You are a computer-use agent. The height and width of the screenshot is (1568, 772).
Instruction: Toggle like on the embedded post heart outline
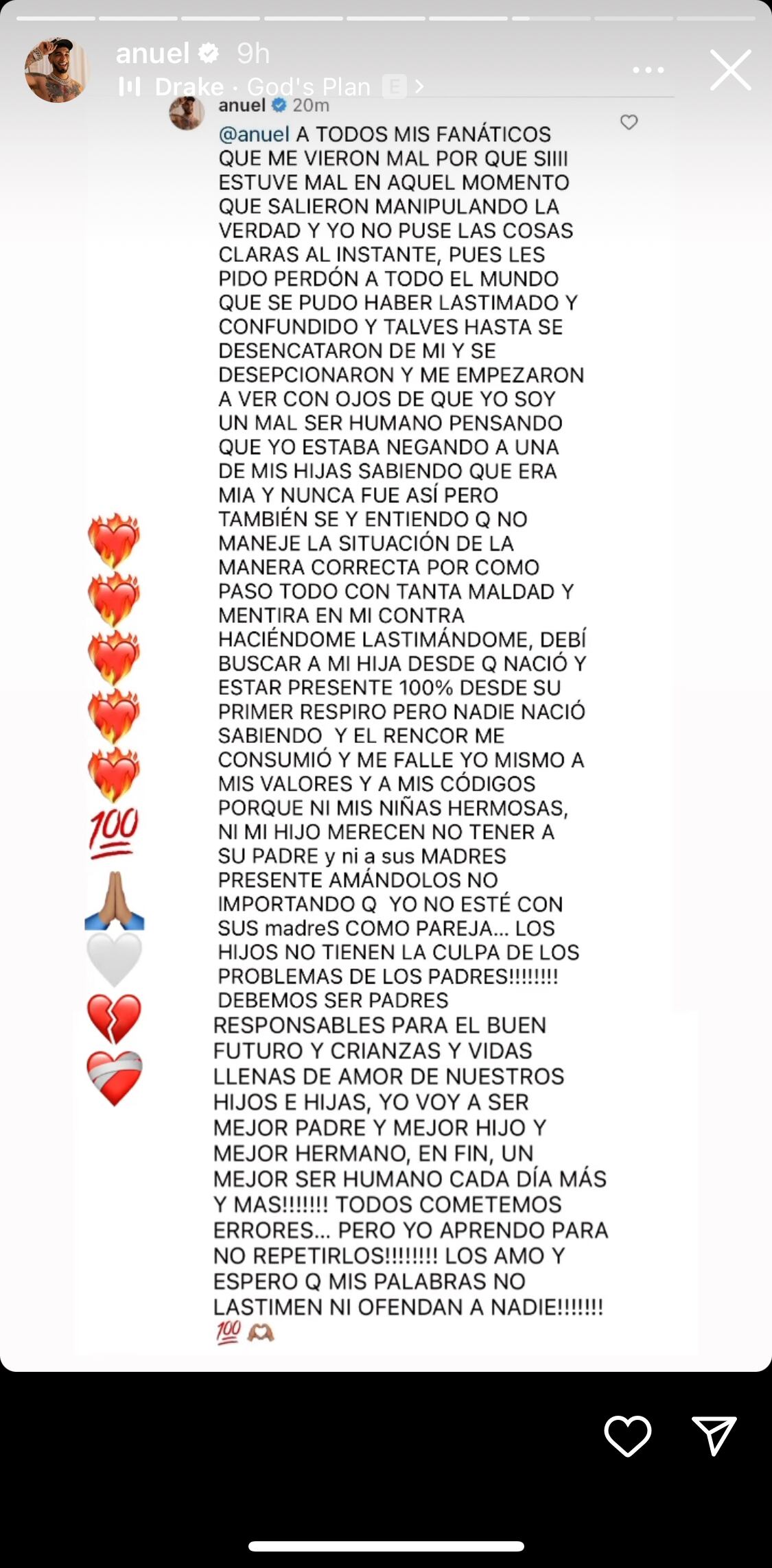pyautogui.click(x=629, y=122)
